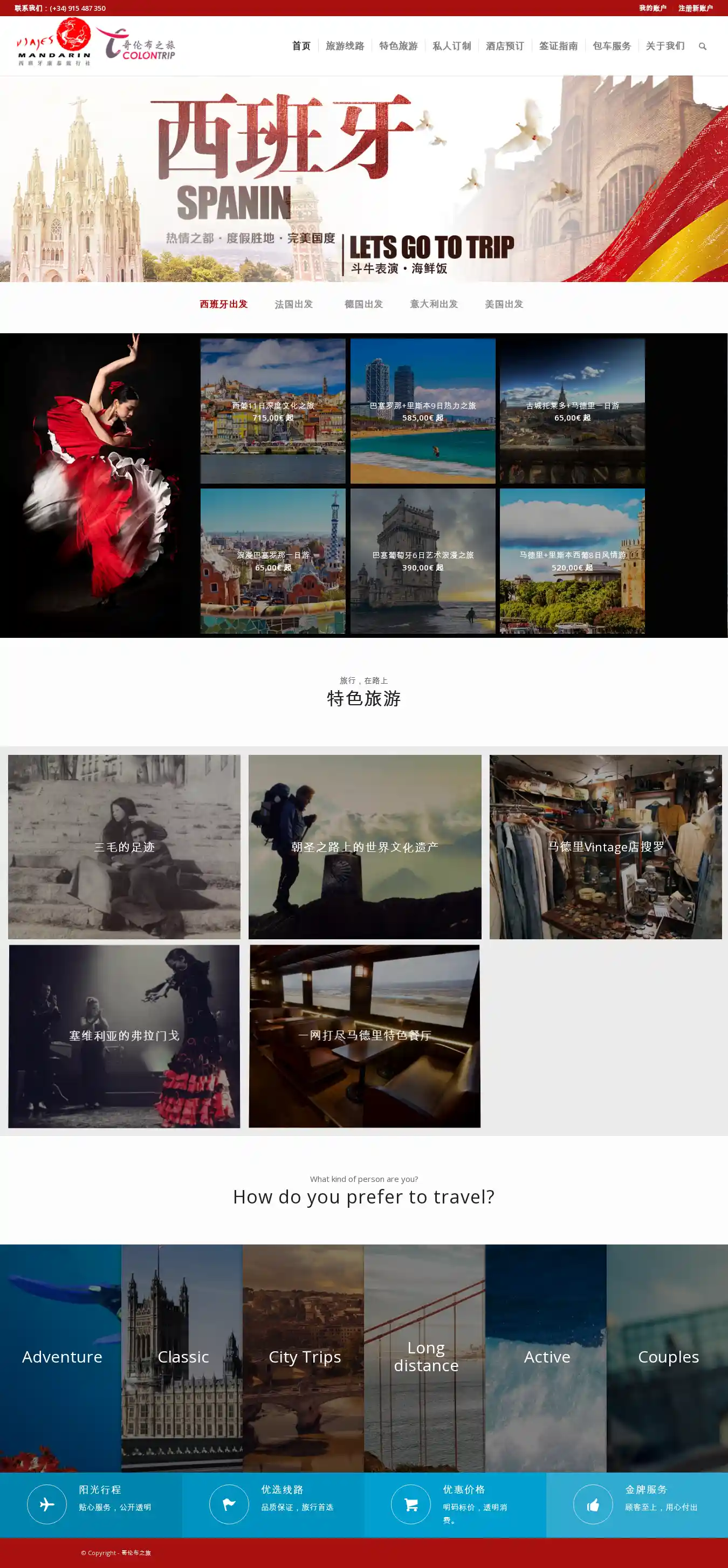The height and width of the screenshot is (1568, 728).
Task: Tap 我的账户 link in the top bar
Action: tap(652, 8)
